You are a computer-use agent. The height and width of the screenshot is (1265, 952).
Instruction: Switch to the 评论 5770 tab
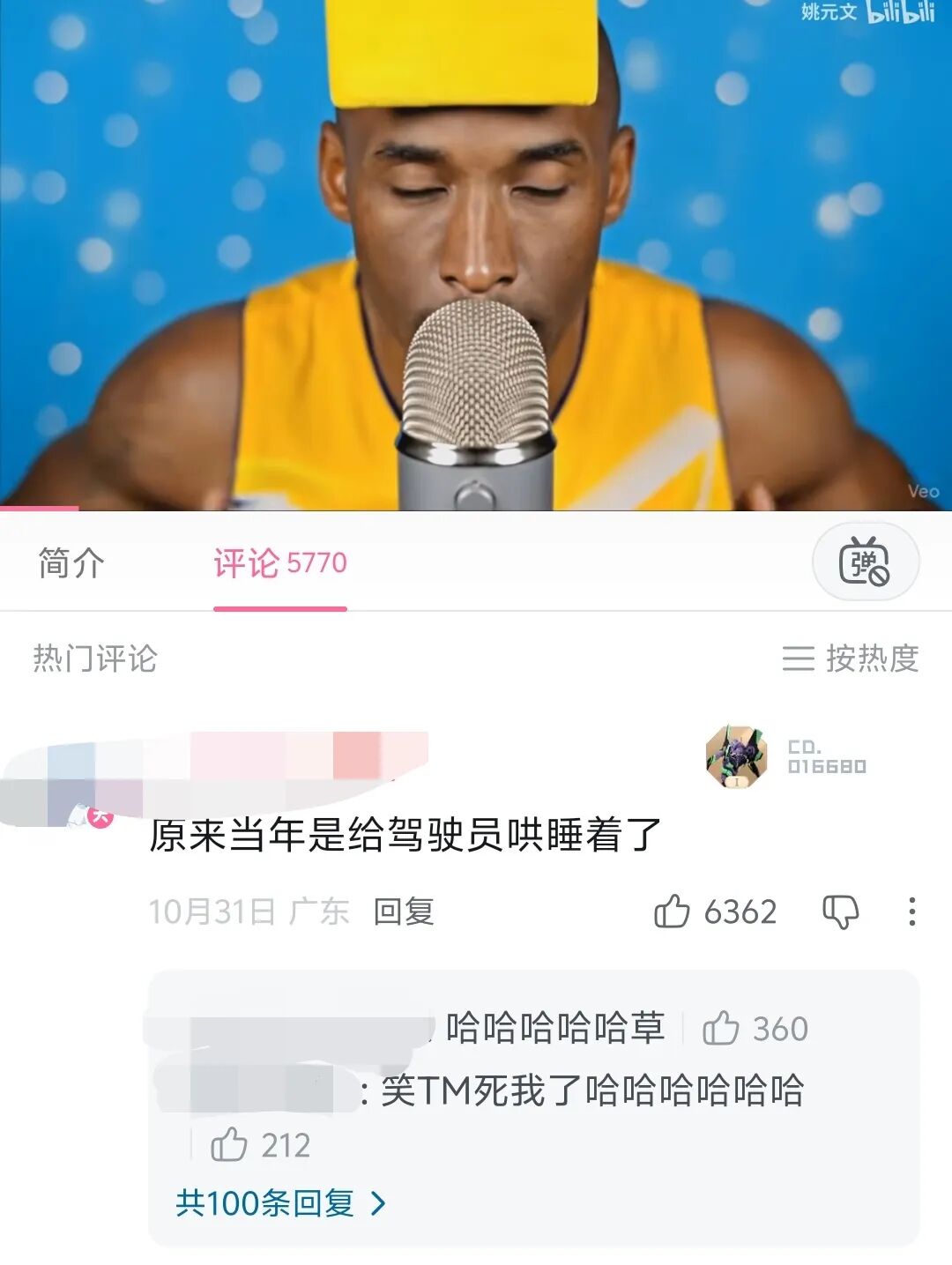[278, 559]
